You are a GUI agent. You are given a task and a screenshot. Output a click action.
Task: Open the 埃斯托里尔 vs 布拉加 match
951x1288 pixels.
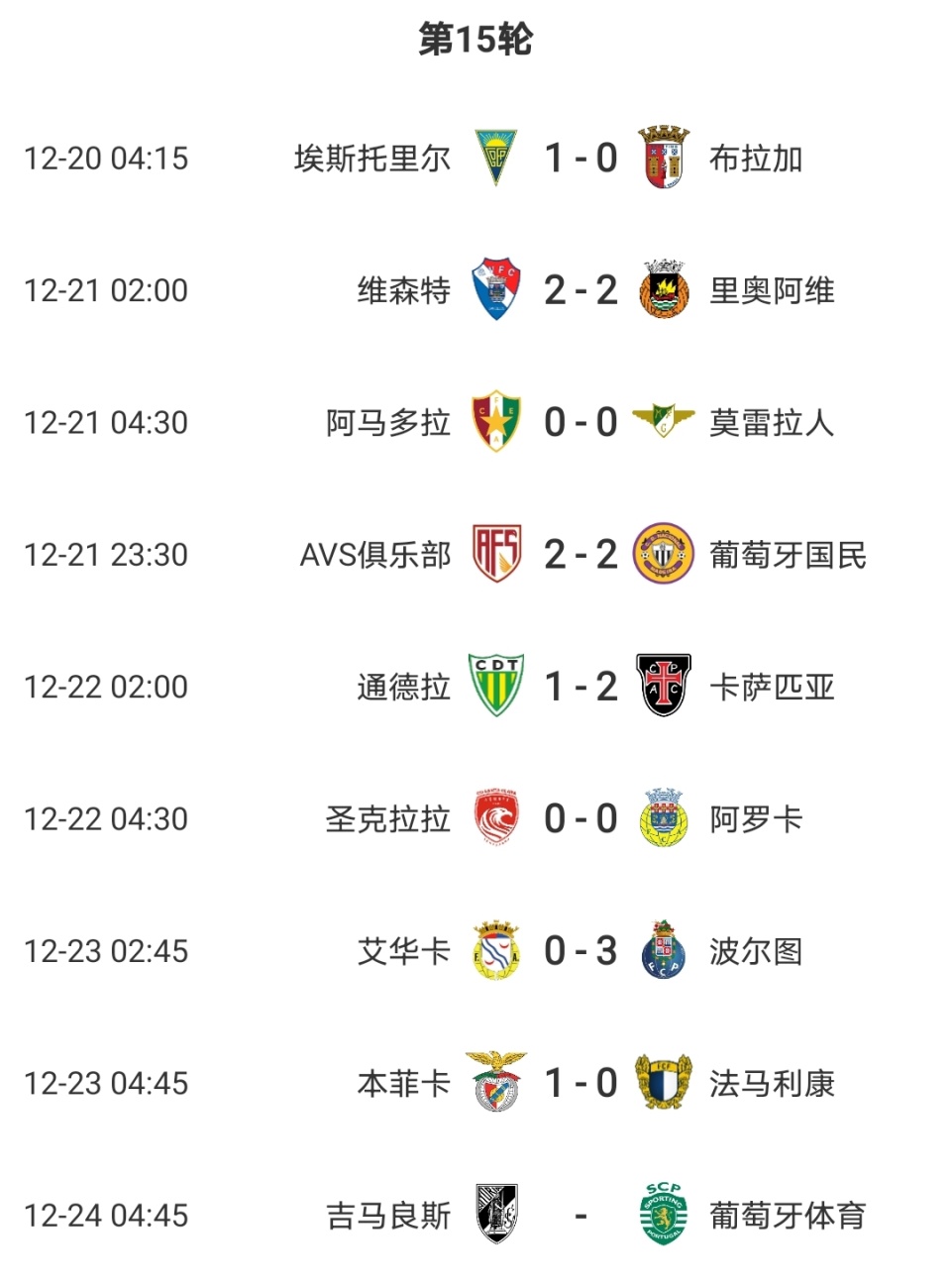(x=581, y=159)
